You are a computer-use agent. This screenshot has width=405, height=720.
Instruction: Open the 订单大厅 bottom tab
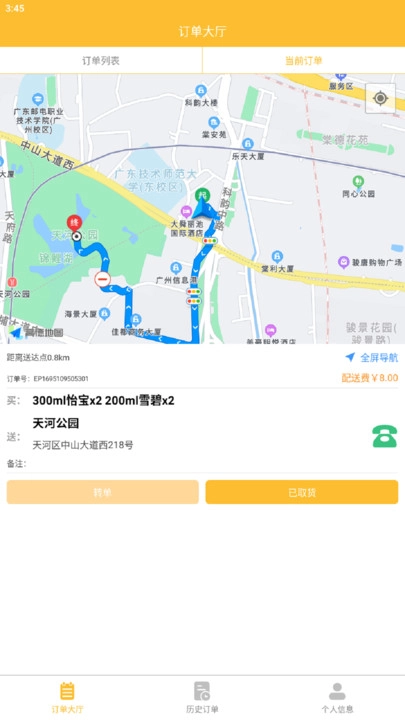(67, 698)
